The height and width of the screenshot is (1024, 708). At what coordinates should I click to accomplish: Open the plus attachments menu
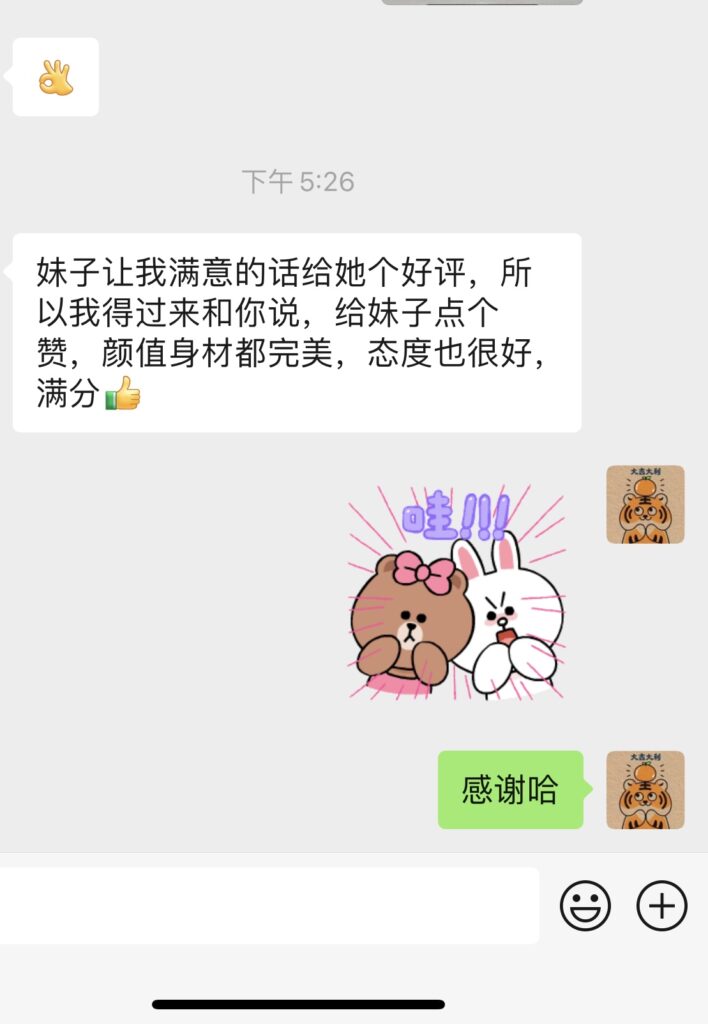662,906
